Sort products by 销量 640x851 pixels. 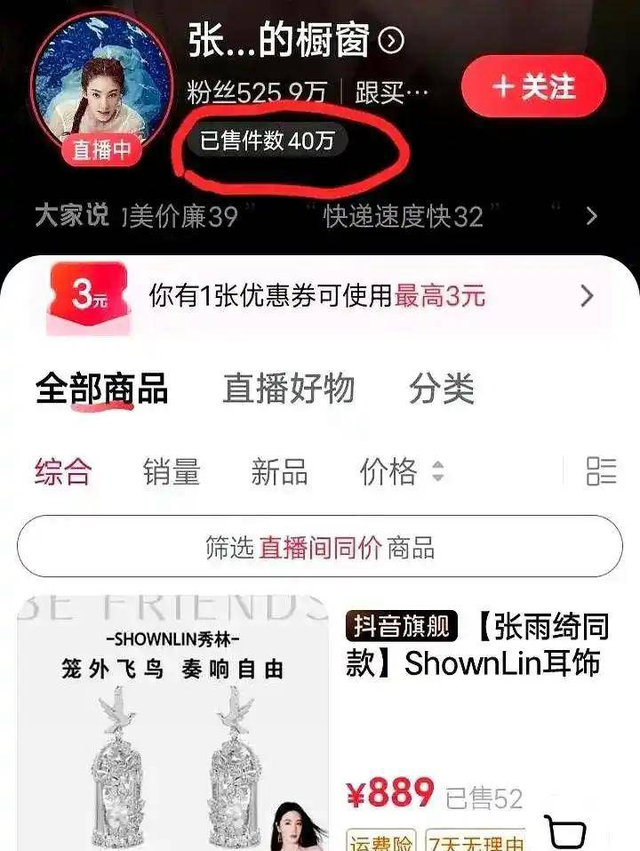pyautogui.click(x=171, y=471)
